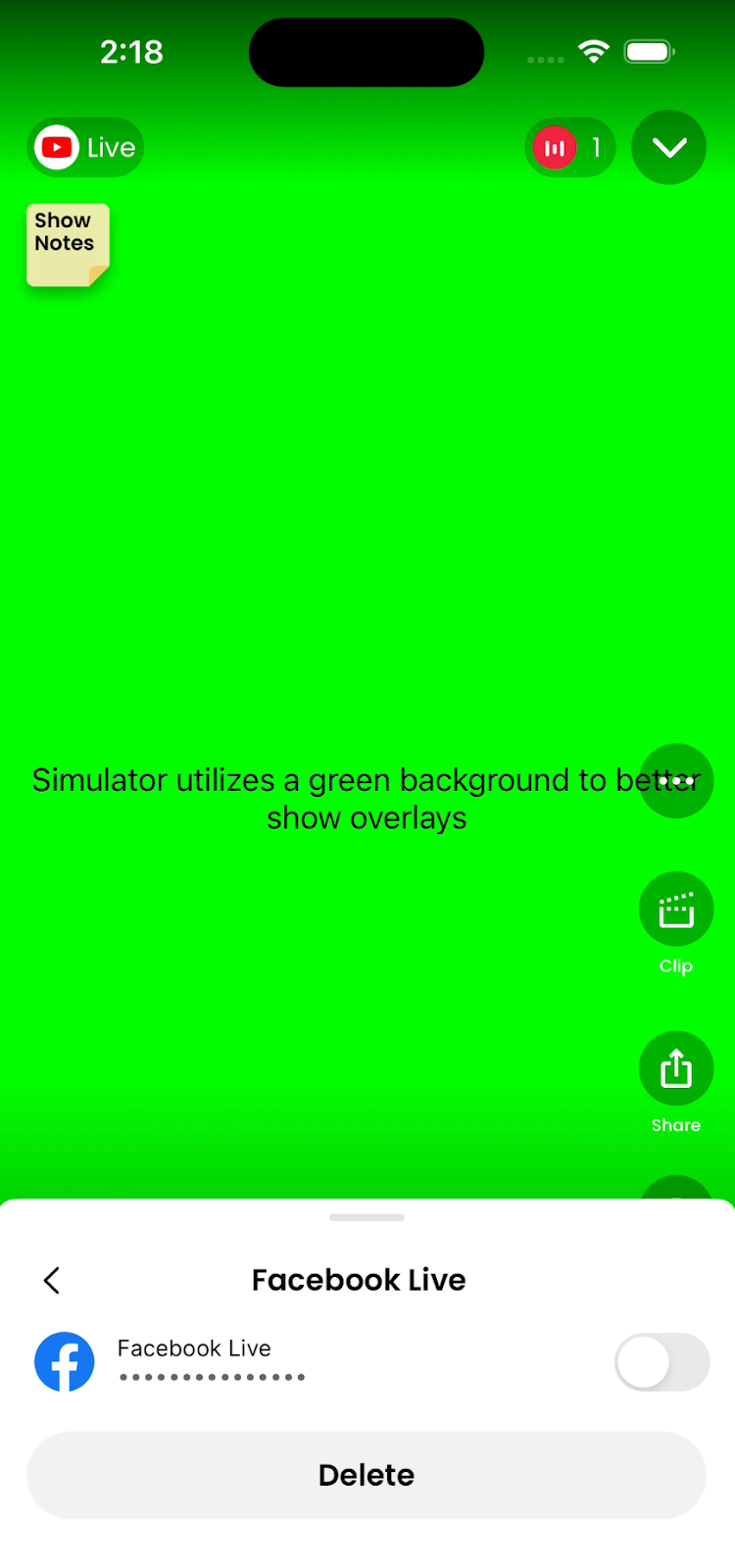Share the live stream
Viewport: 735px width, 1568px height.
tap(675, 1069)
